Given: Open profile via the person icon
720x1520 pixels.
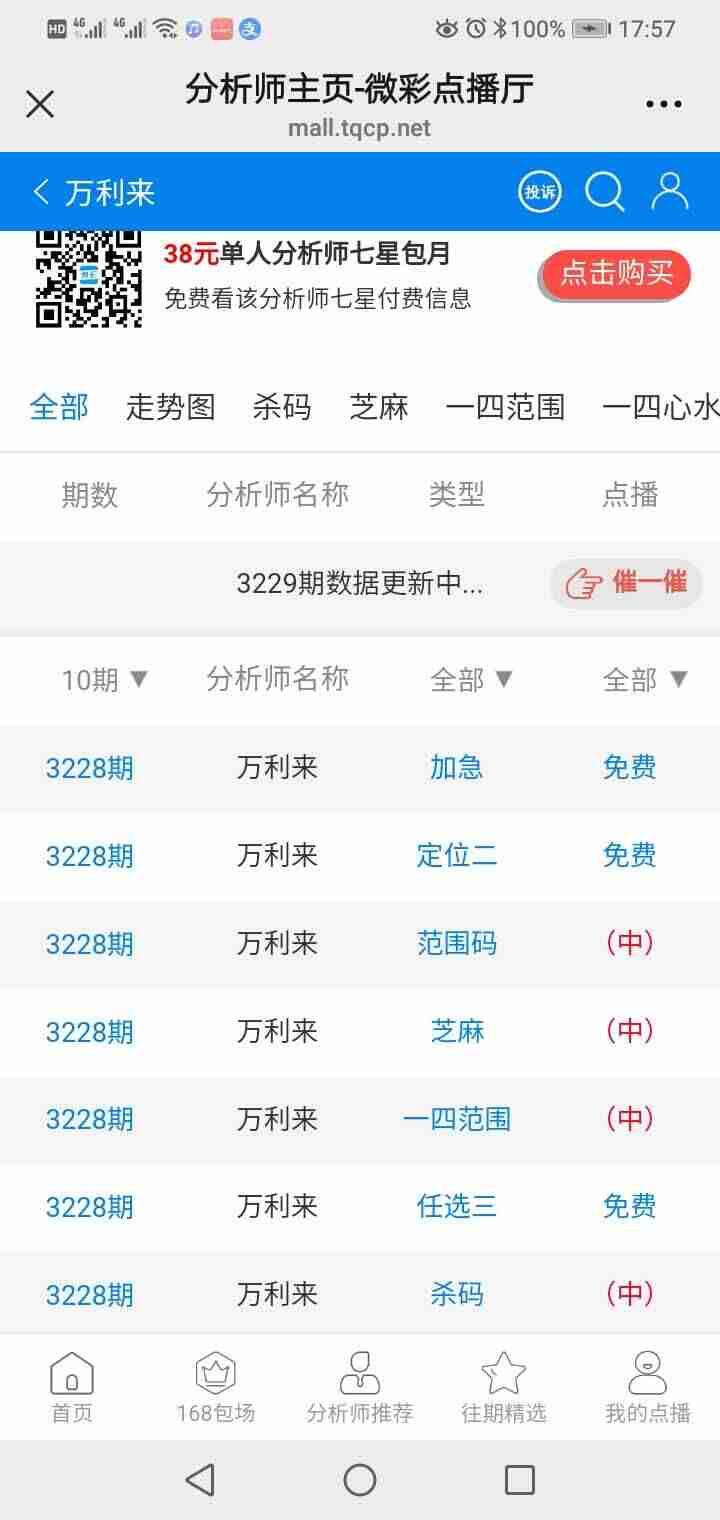Looking at the screenshot, I should click(x=670, y=191).
